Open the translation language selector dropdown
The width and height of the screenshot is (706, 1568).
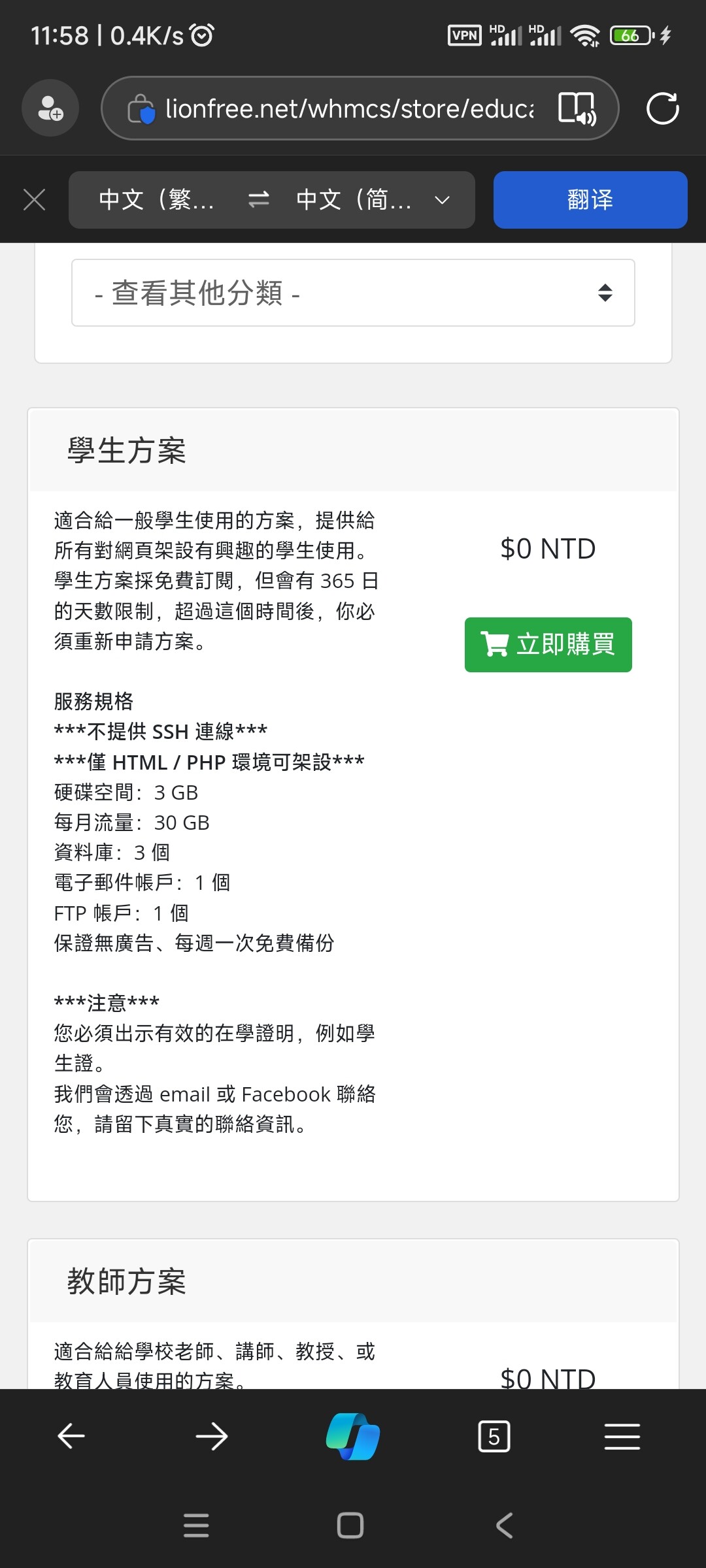272,200
